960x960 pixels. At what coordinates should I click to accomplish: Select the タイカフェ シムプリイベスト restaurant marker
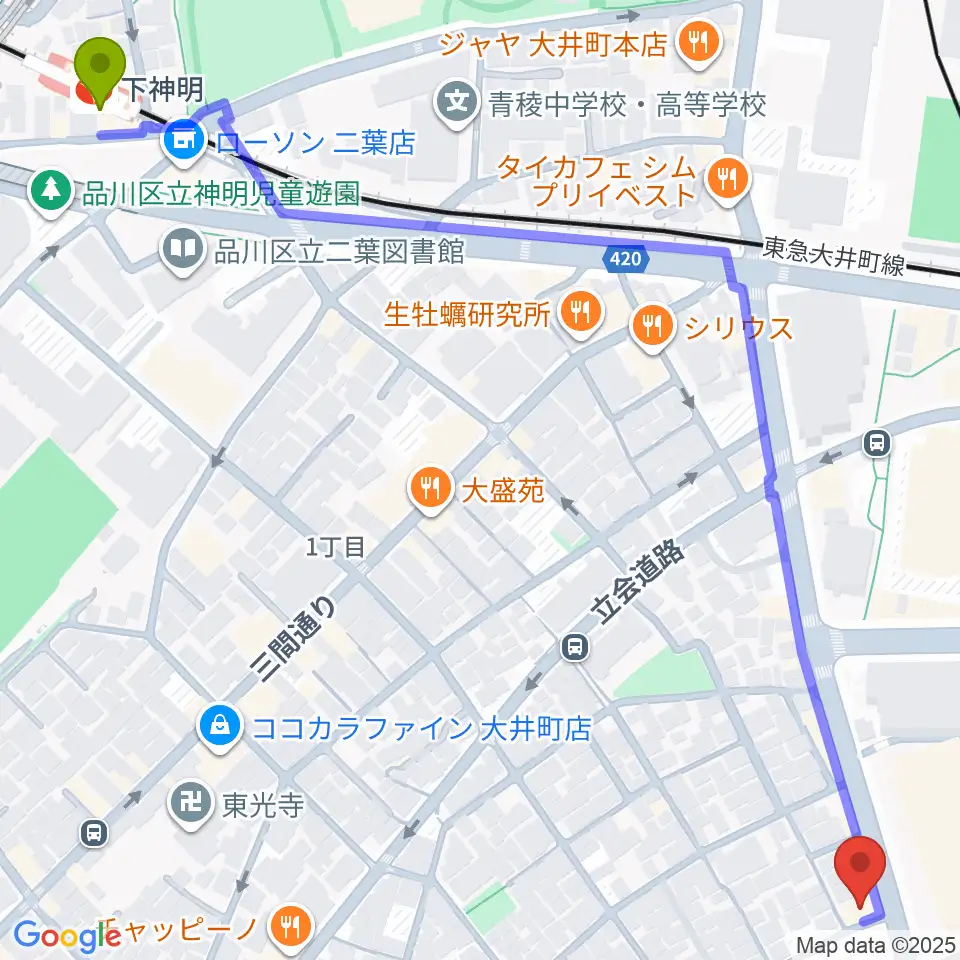(727, 179)
